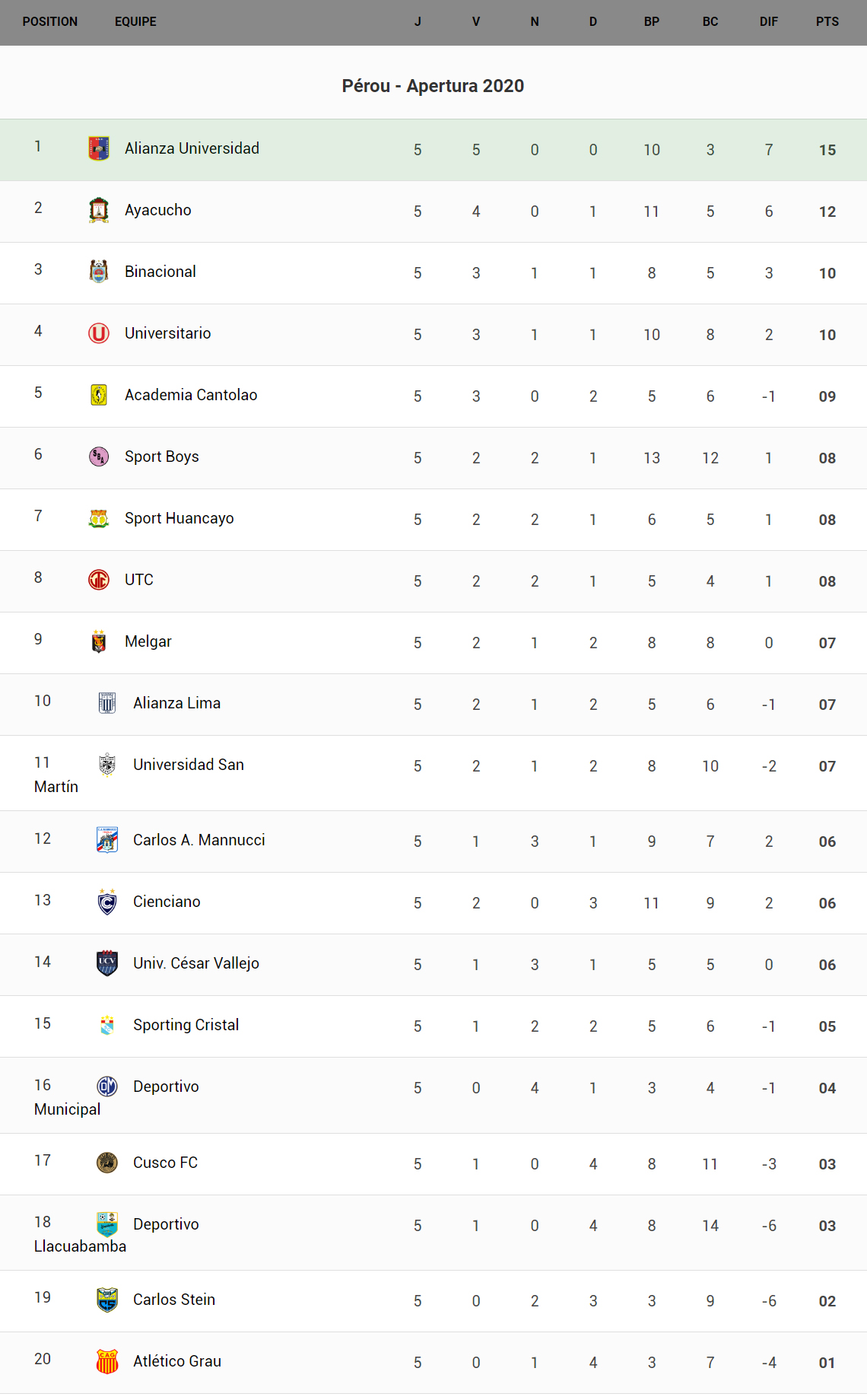Open Sport Huancayo's entry
Image resolution: width=867 pixels, height=1400 pixels.
pos(179,519)
